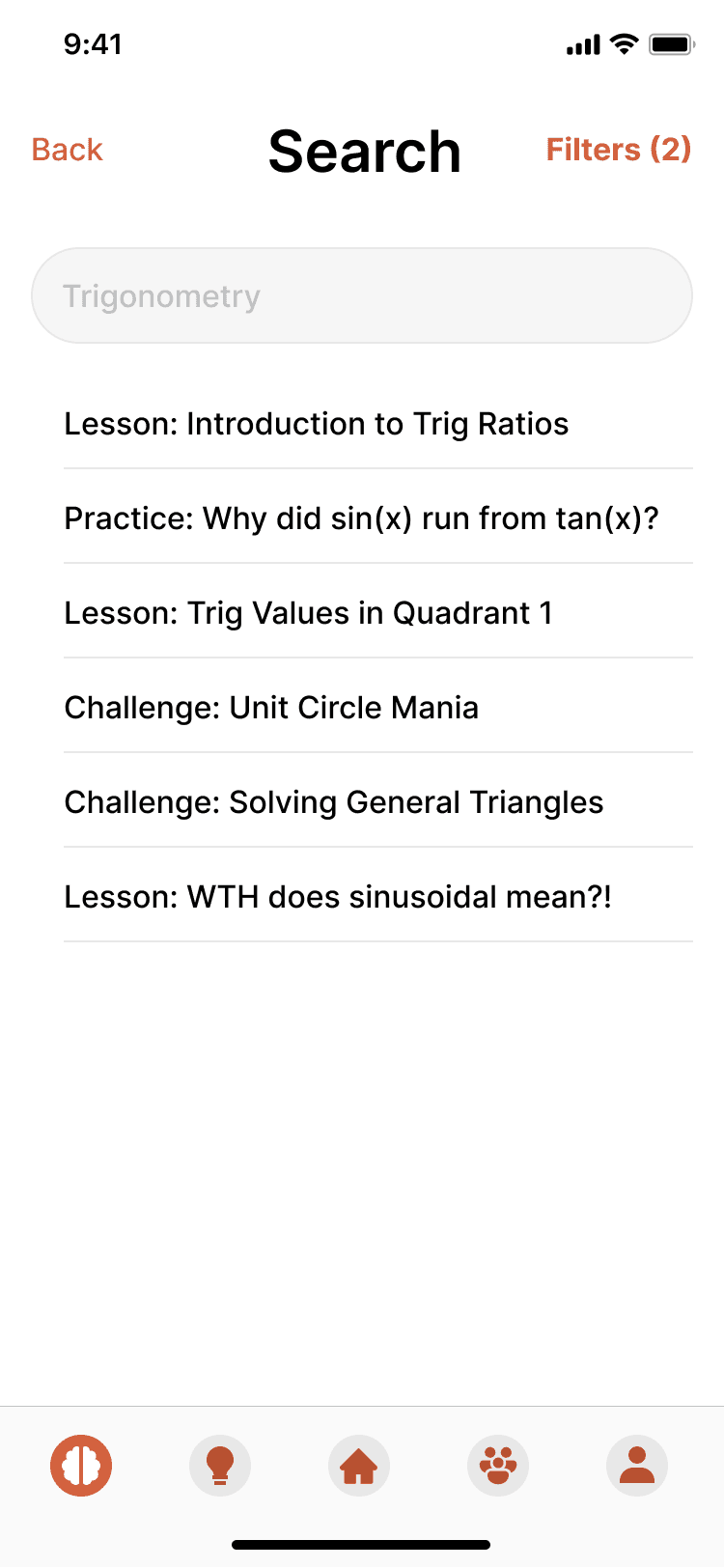
Task: Switch to the lightbulb tab
Action: click(220, 1466)
